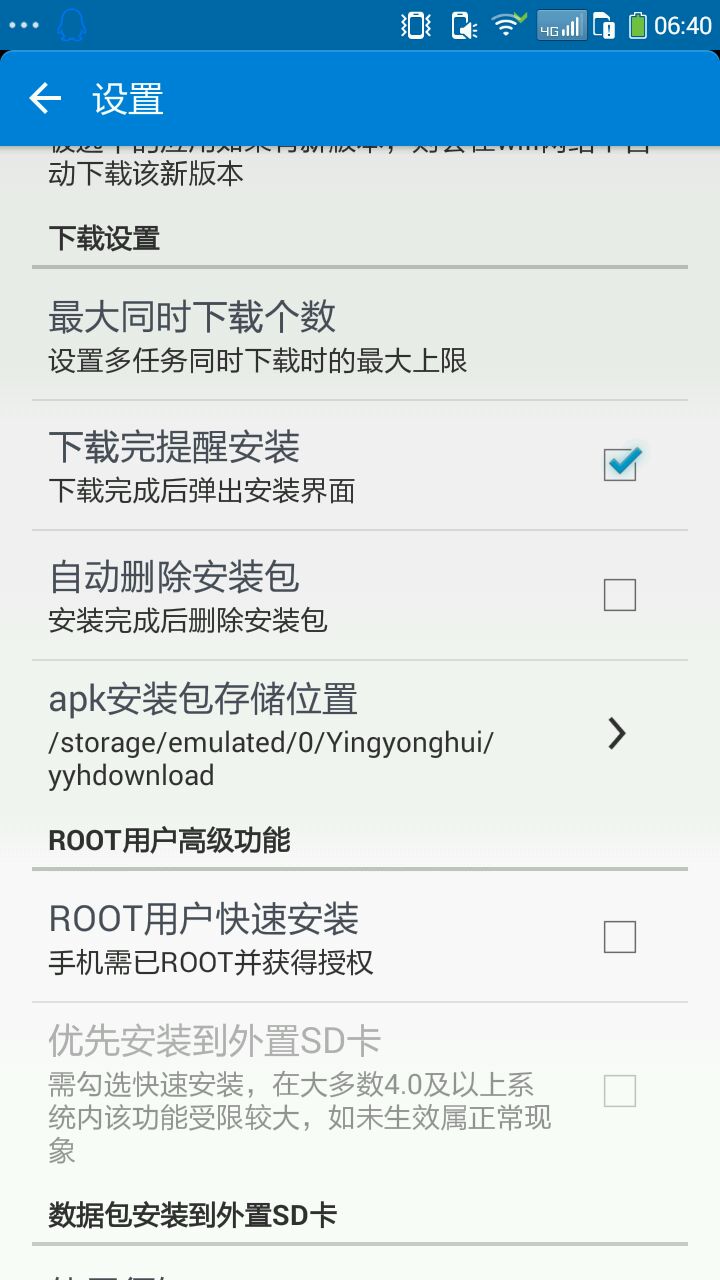Uncheck the 下载完提醒安装 checkbox
The image size is (720, 1280).
click(x=620, y=464)
